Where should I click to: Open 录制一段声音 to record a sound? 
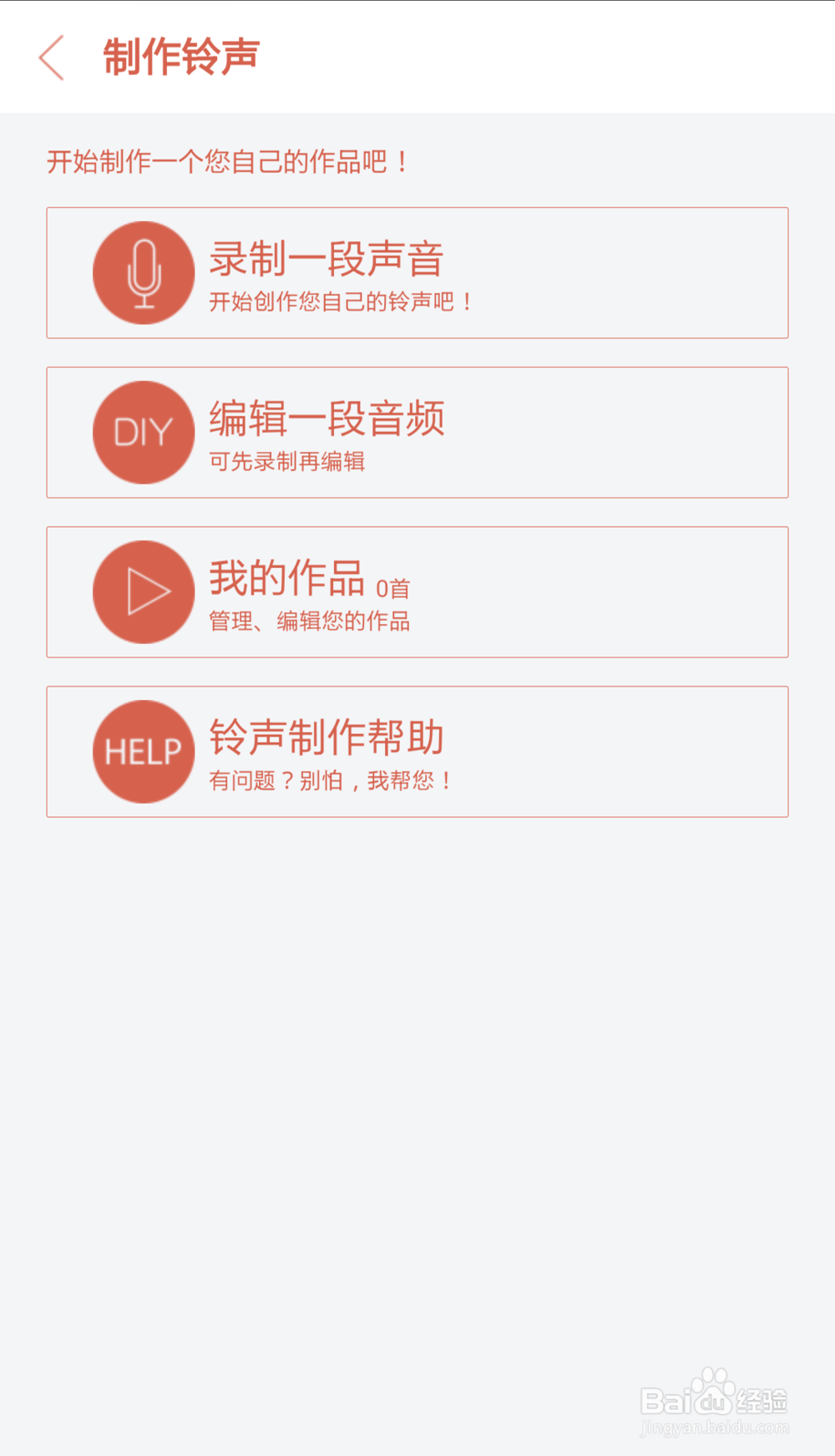(x=417, y=273)
